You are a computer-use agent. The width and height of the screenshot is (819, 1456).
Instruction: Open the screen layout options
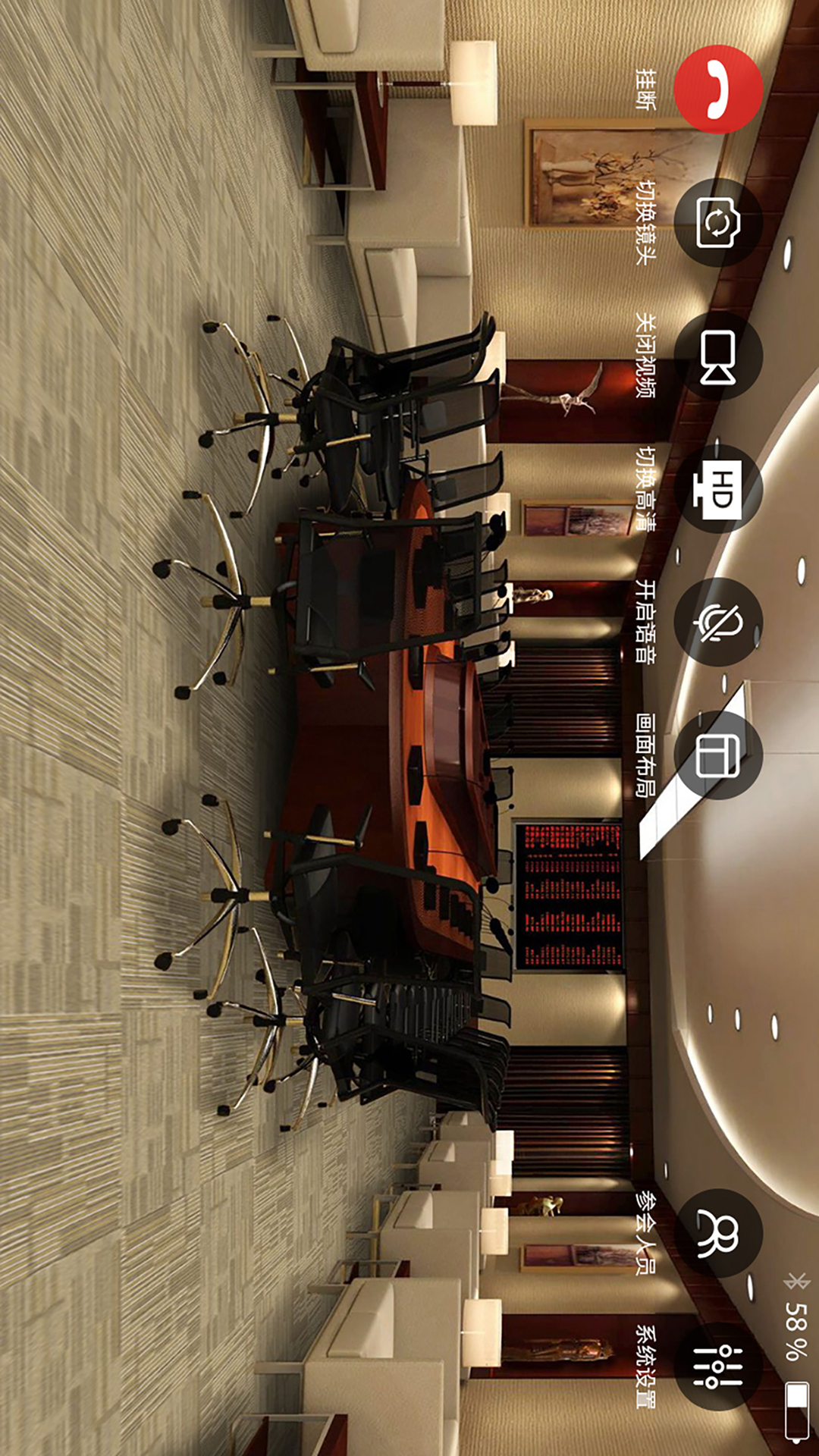pyautogui.click(x=717, y=755)
